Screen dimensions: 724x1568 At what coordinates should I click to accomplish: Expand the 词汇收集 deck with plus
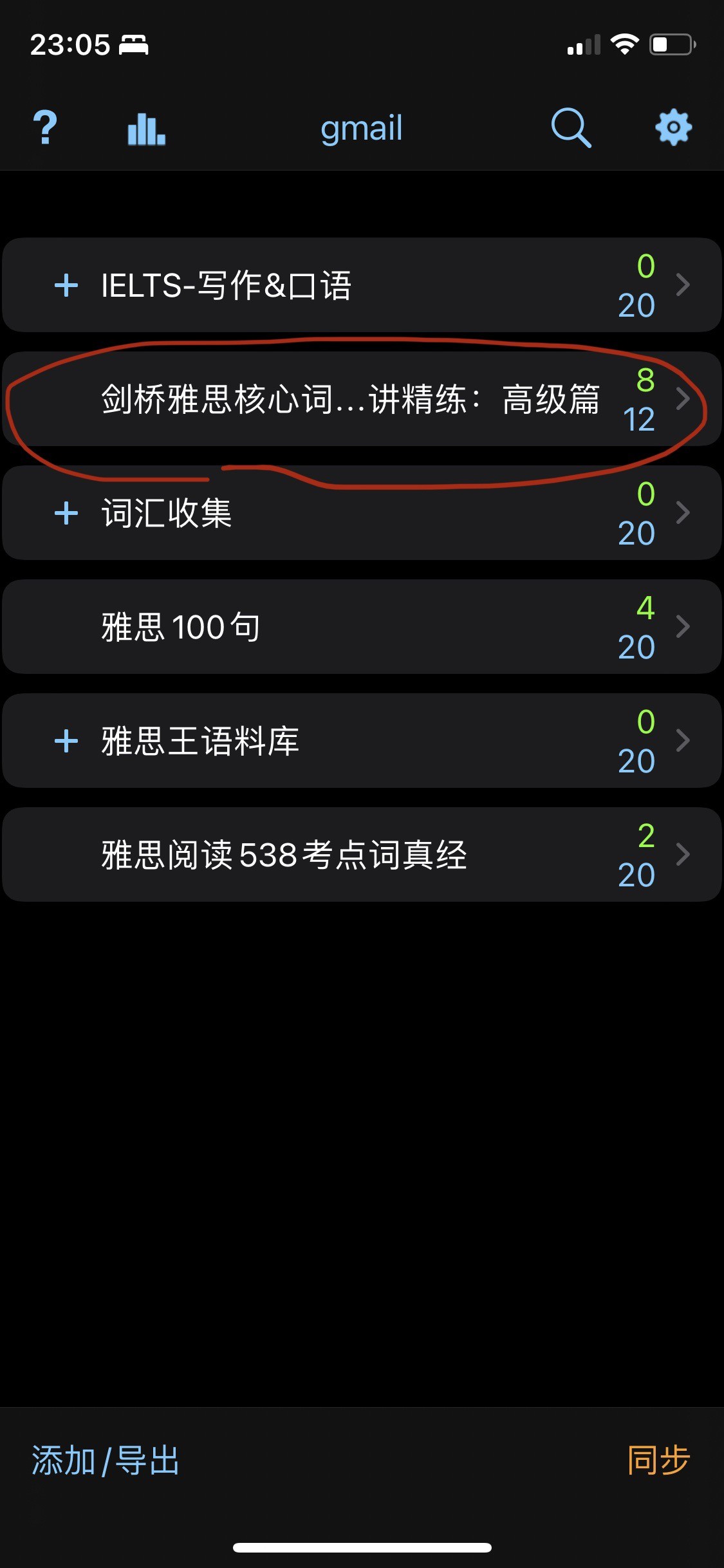point(66,513)
